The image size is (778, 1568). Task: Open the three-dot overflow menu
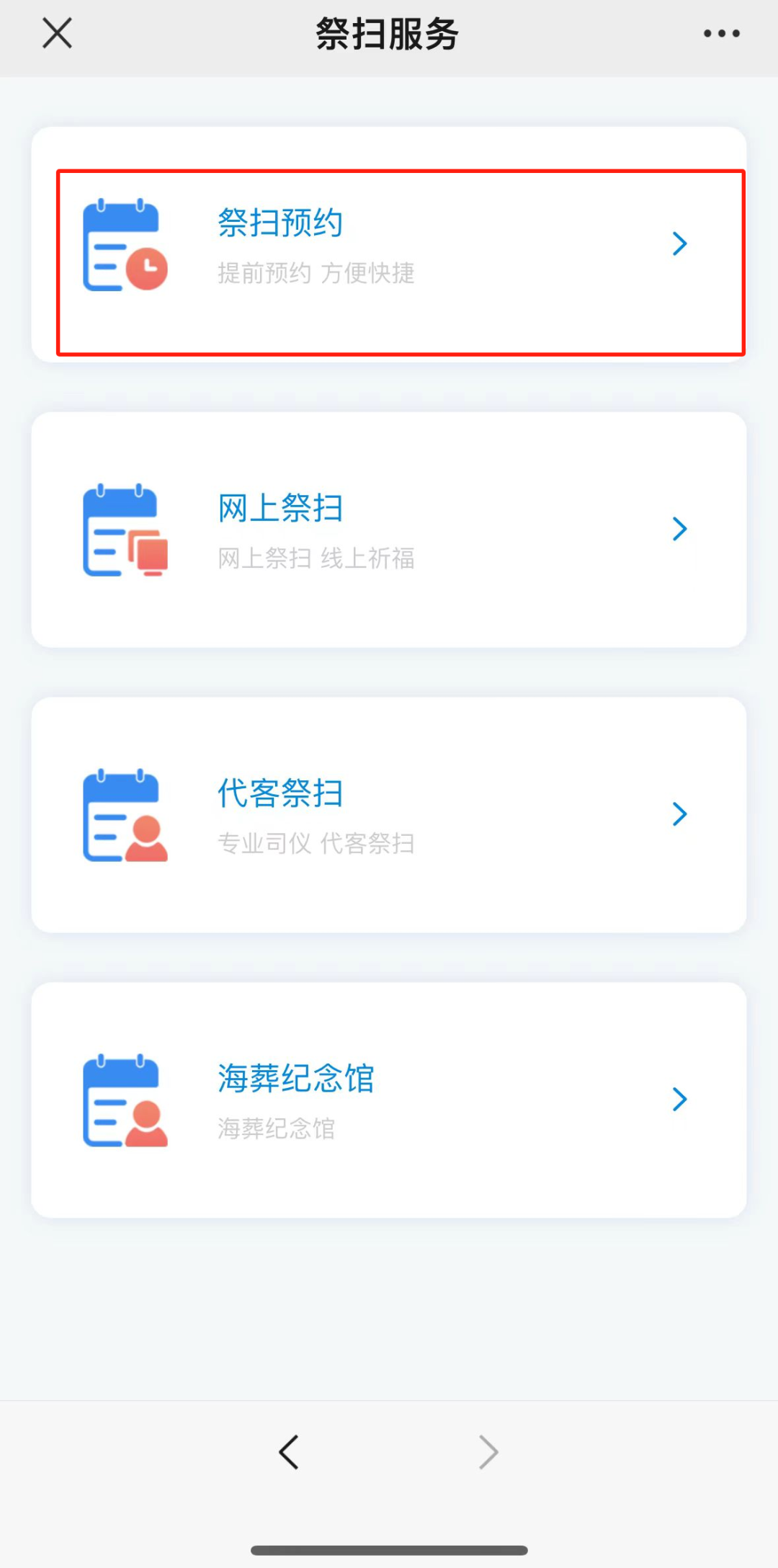[721, 34]
